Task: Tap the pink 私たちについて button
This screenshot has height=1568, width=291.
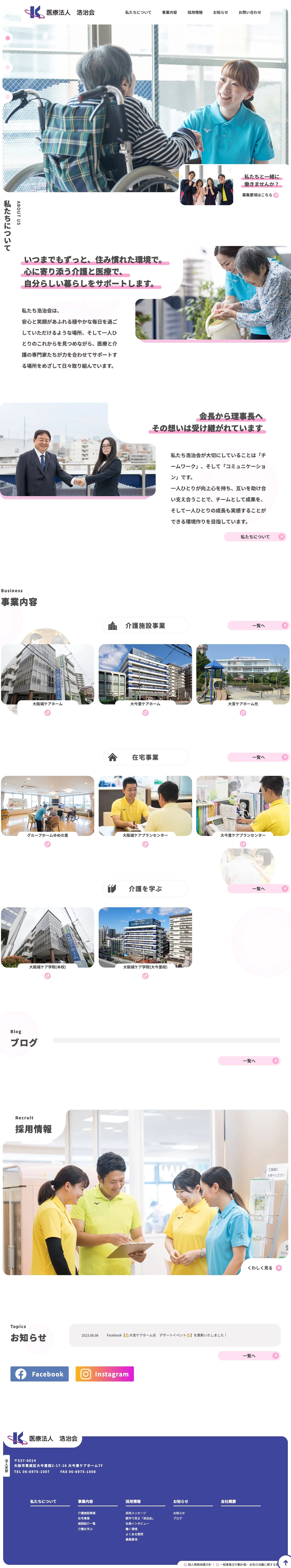Action: 255,537
